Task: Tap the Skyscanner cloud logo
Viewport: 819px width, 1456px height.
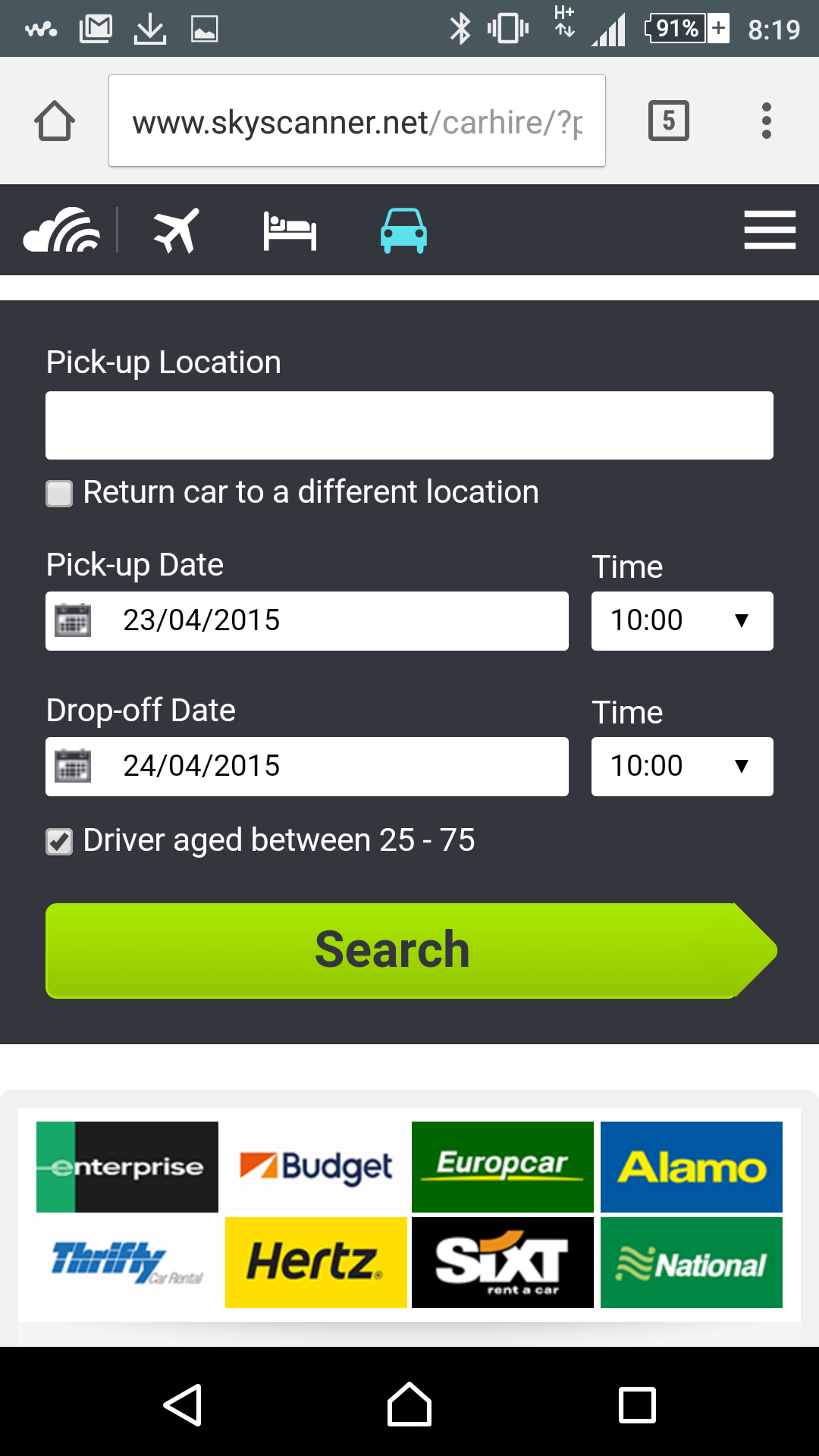Action: [62, 230]
